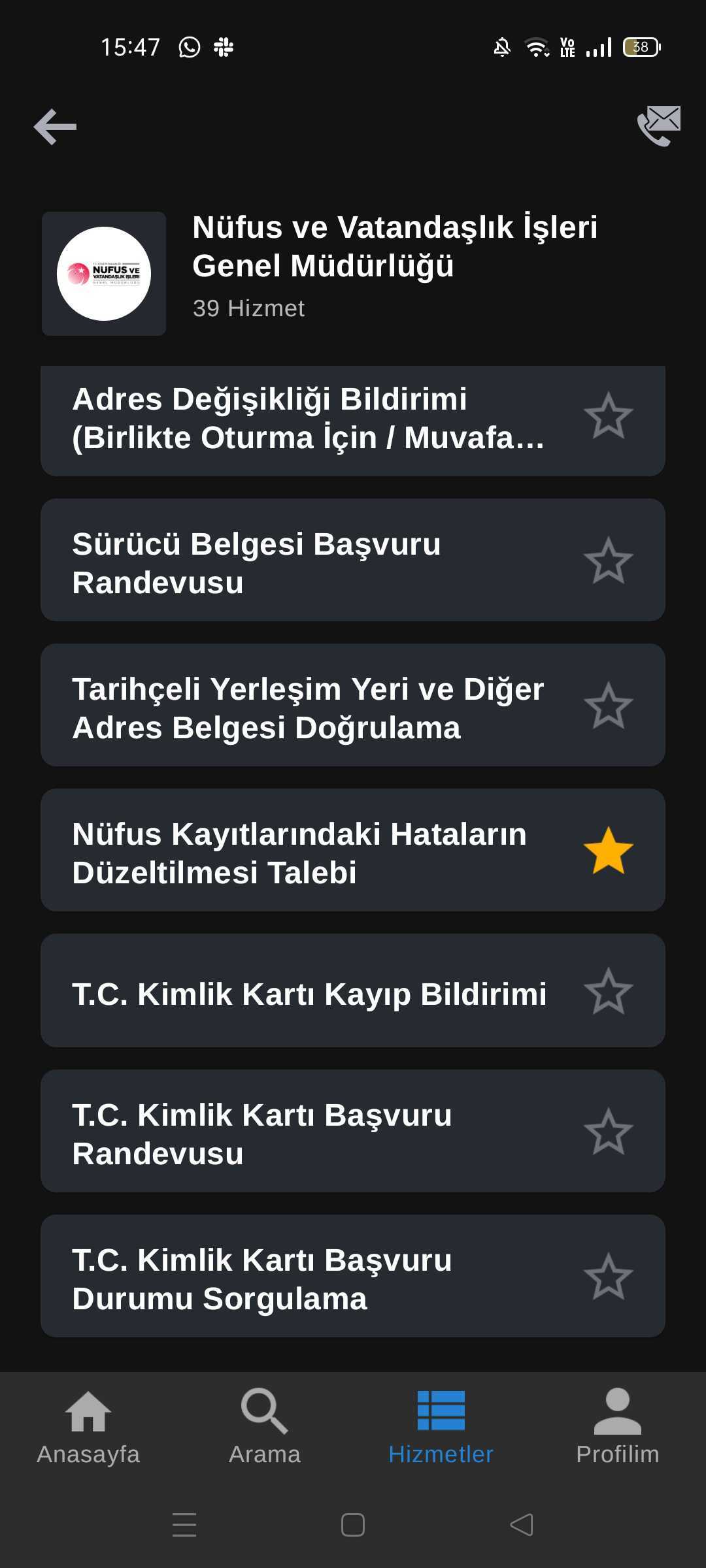Go back using the top arrow
Viewport: 706px width, 1568px height.
(56, 127)
